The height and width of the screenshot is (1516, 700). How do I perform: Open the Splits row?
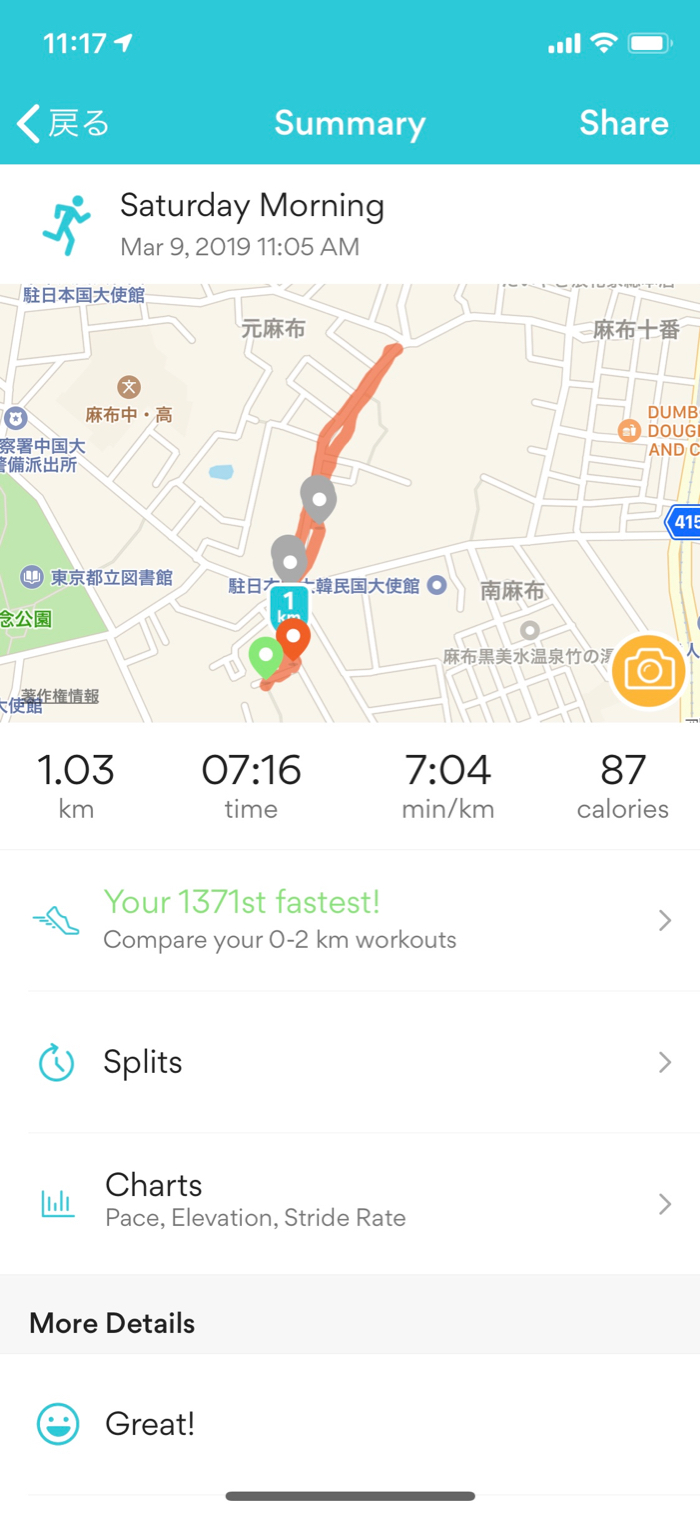[x=350, y=1062]
